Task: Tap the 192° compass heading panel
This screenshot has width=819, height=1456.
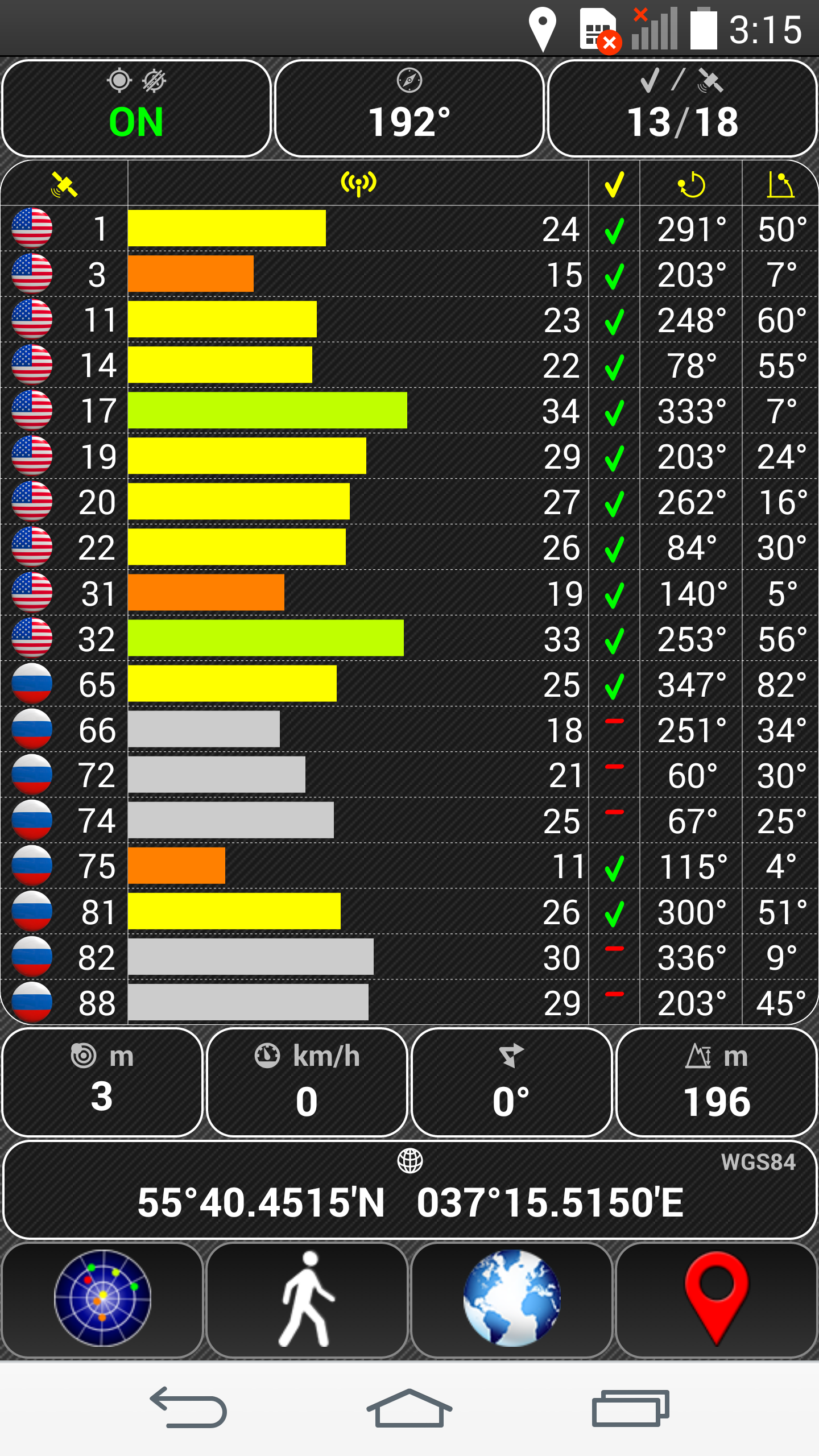Action: click(409, 108)
